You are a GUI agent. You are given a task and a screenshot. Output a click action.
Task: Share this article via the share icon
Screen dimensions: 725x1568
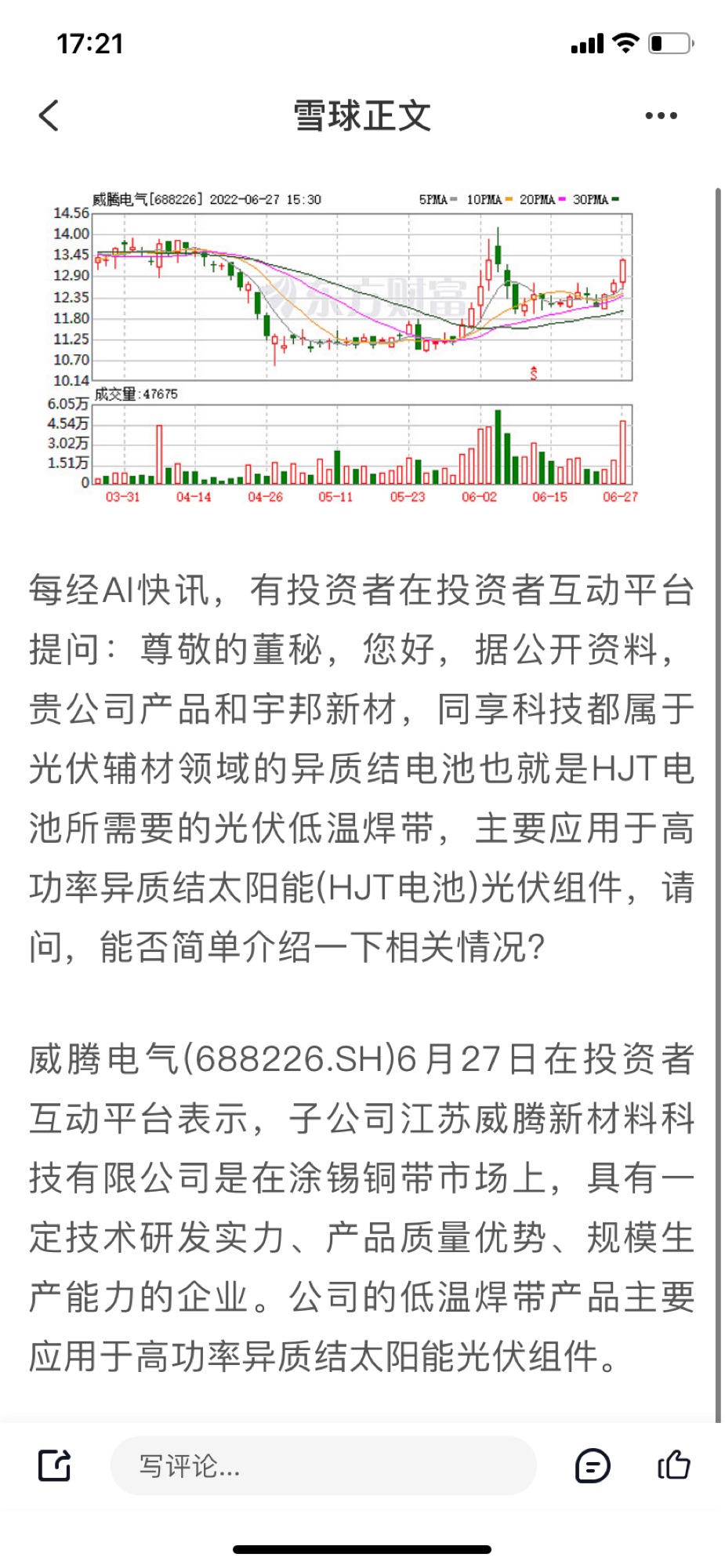click(55, 1465)
